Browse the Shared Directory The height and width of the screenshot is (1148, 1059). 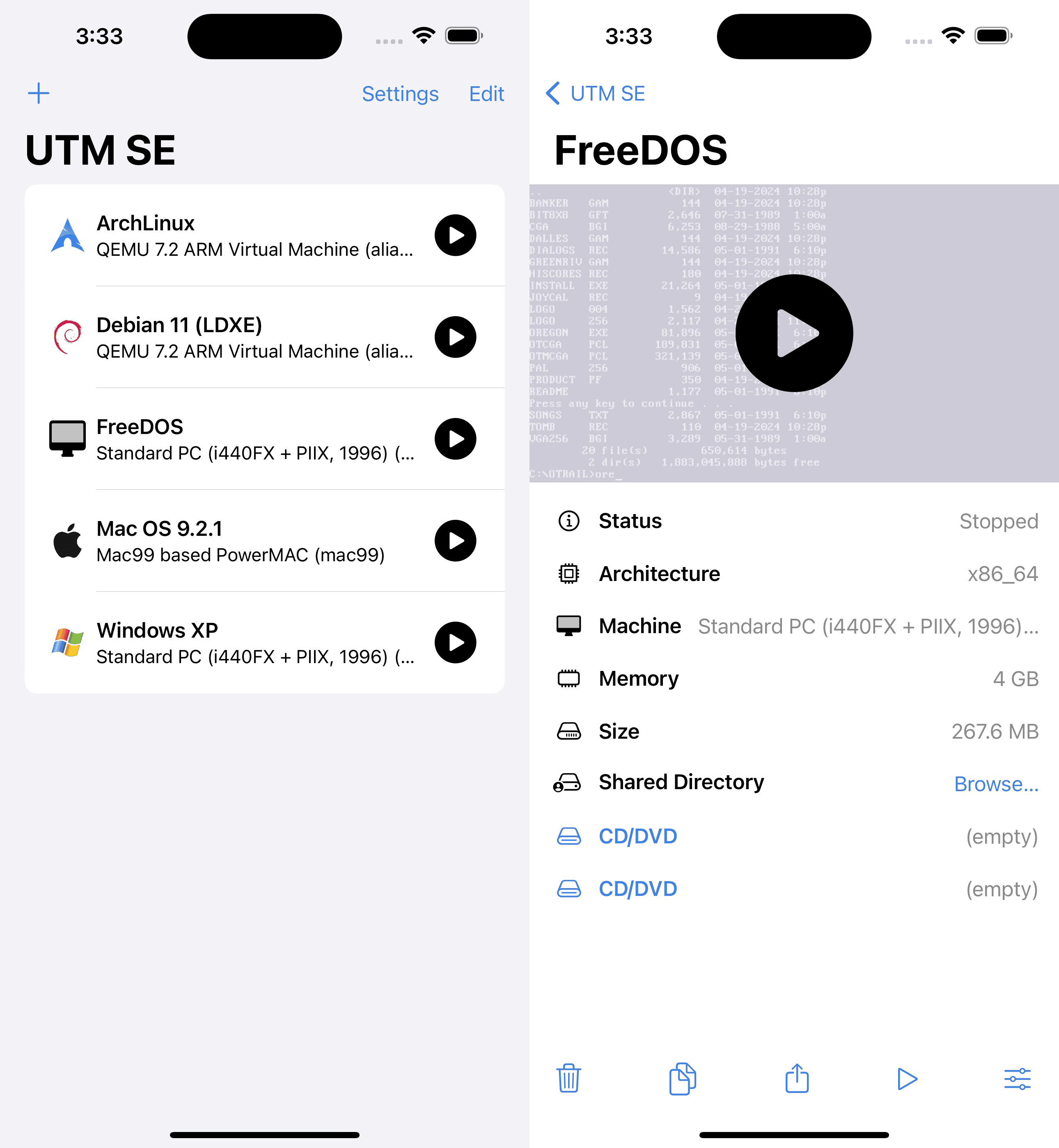point(996,783)
